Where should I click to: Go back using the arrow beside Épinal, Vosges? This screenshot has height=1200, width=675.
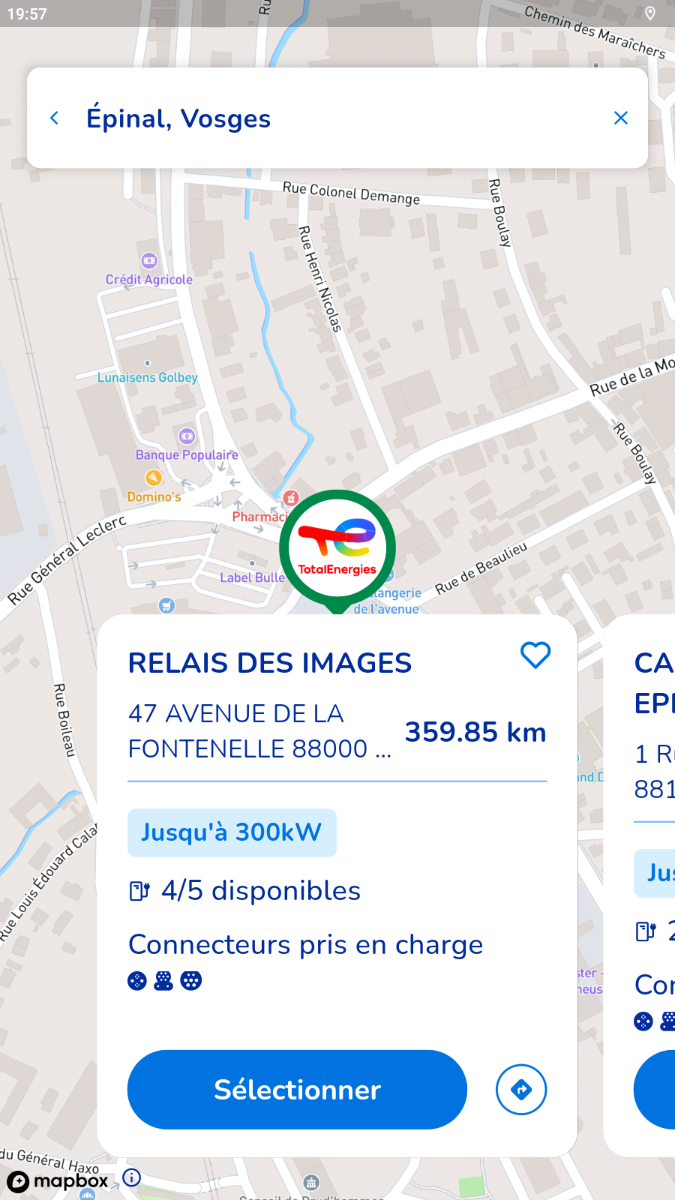point(54,118)
